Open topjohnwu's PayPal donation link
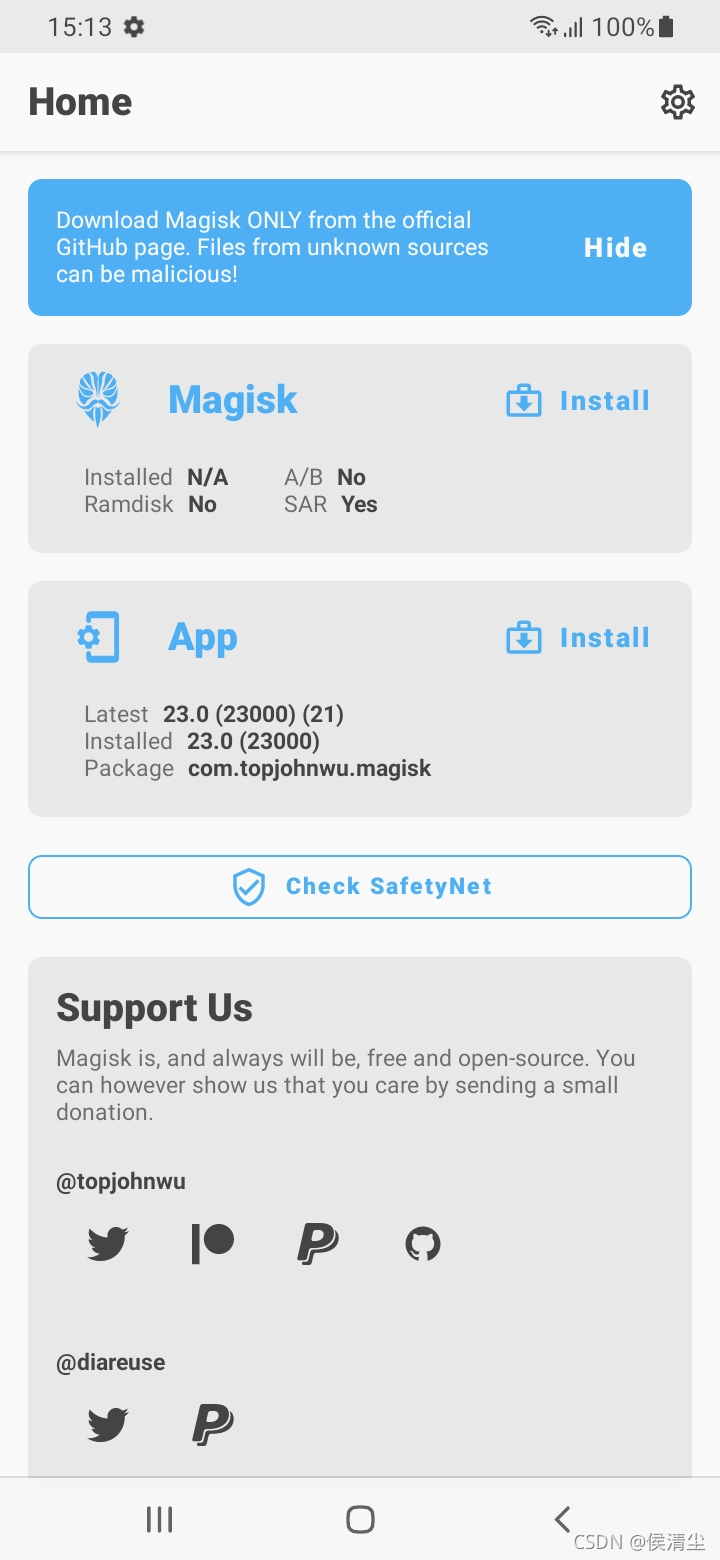The height and width of the screenshot is (1560, 720). (318, 1244)
